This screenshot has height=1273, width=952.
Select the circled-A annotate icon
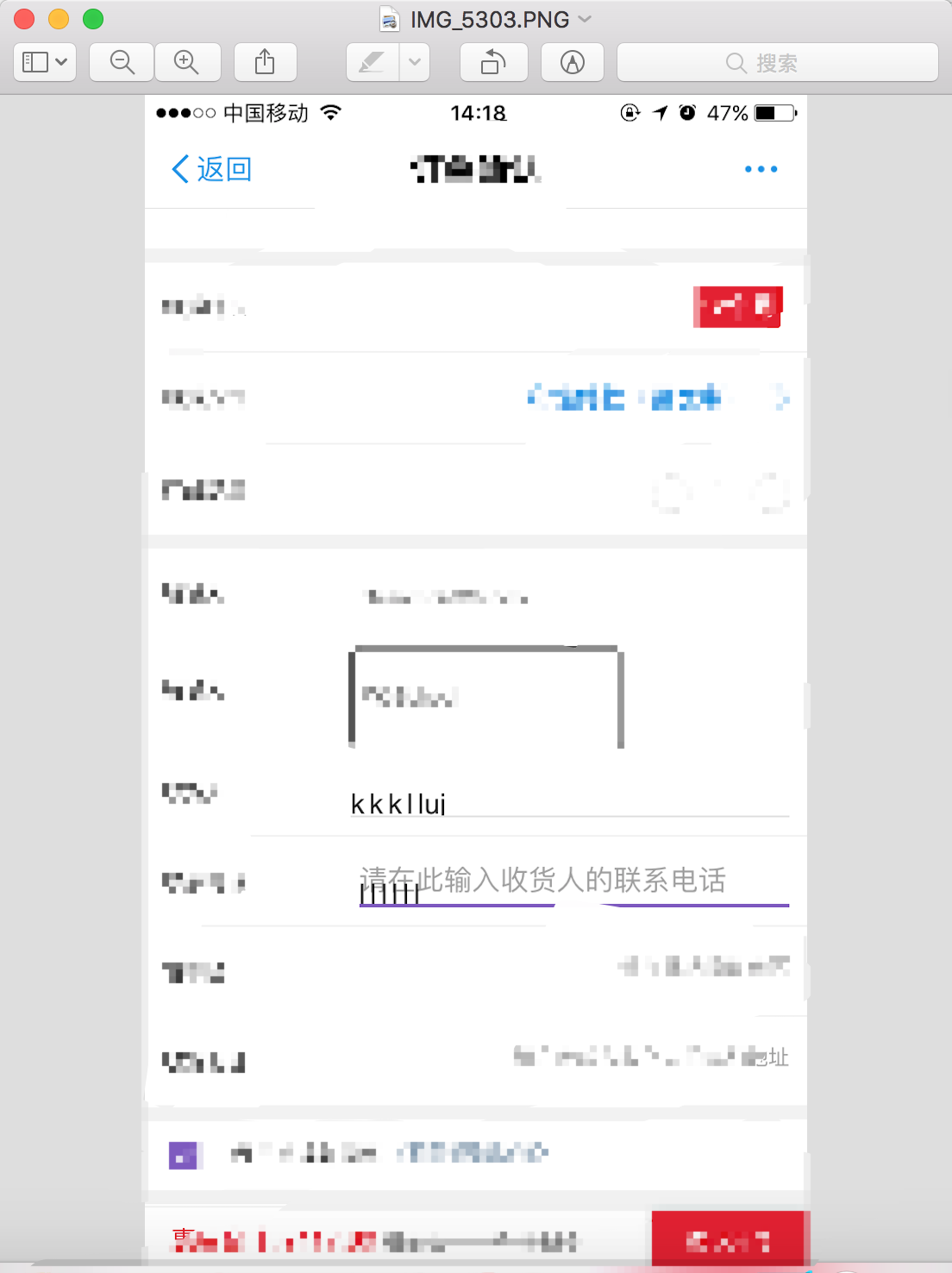[572, 61]
